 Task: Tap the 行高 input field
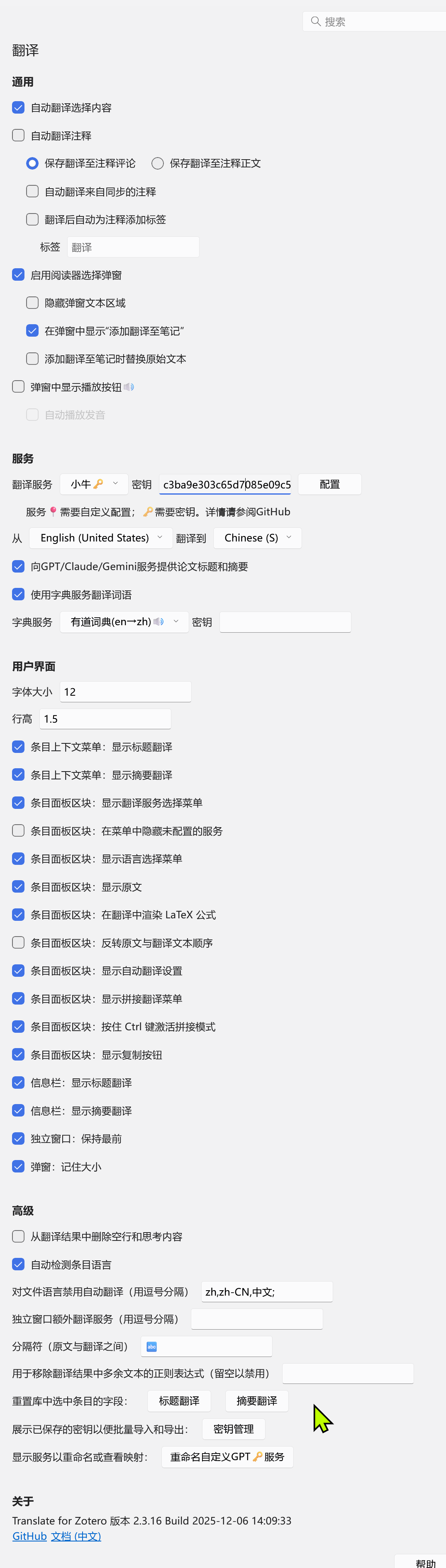click(x=105, y=719)
